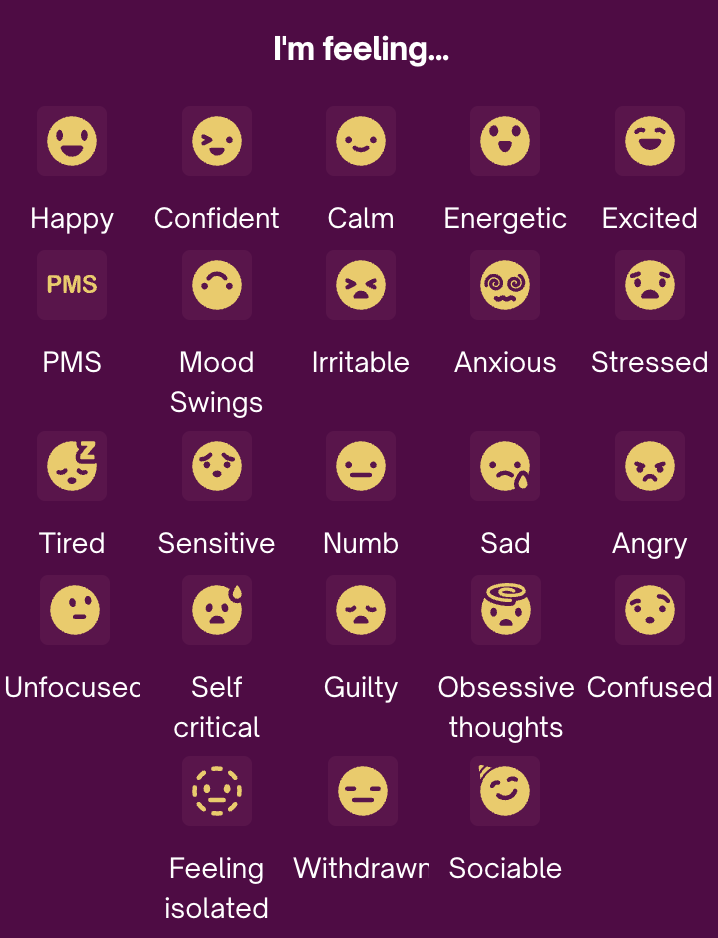Mark mood as Calm
The width and height of the screenshot is (718, 938).
(x=361, y=141)
